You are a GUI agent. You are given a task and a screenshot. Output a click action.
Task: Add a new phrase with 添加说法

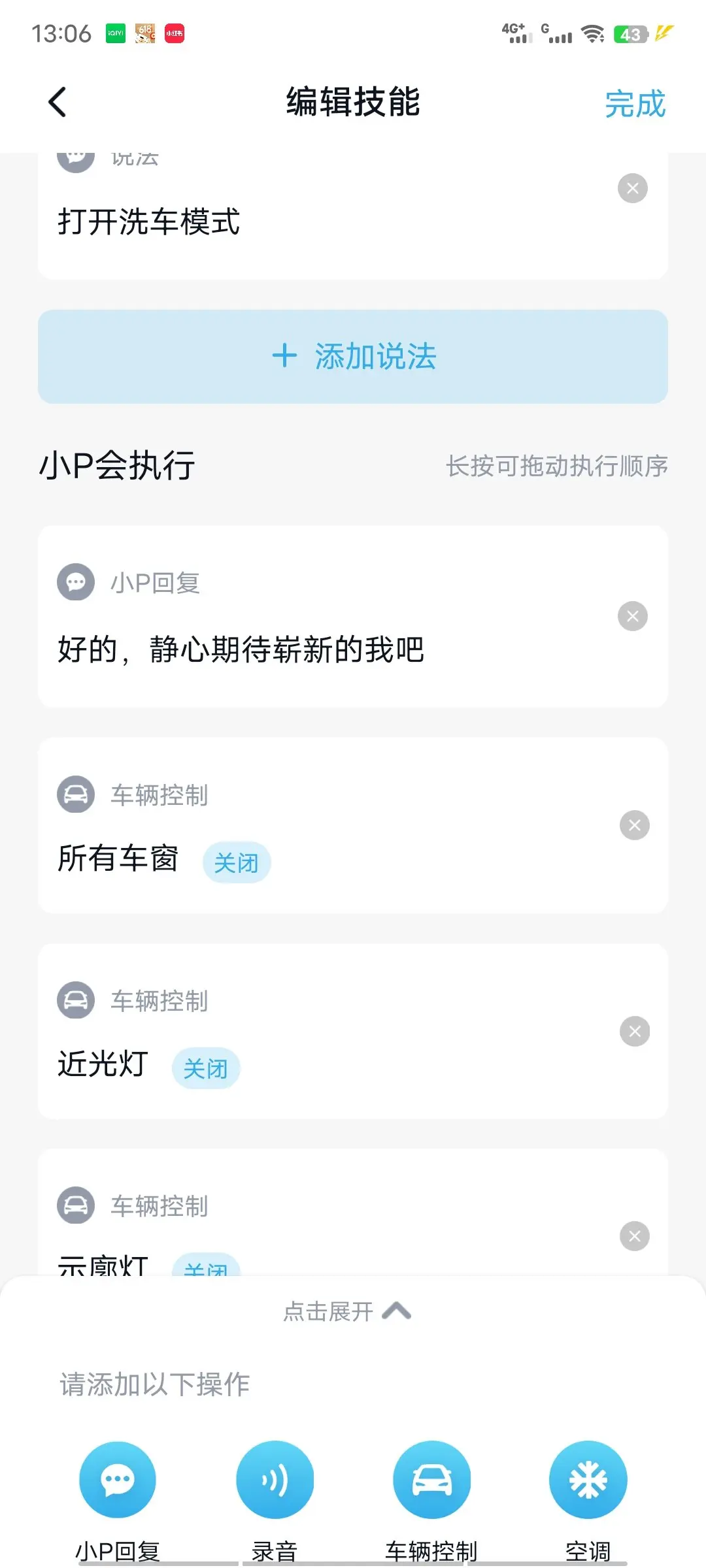point(353,357)
